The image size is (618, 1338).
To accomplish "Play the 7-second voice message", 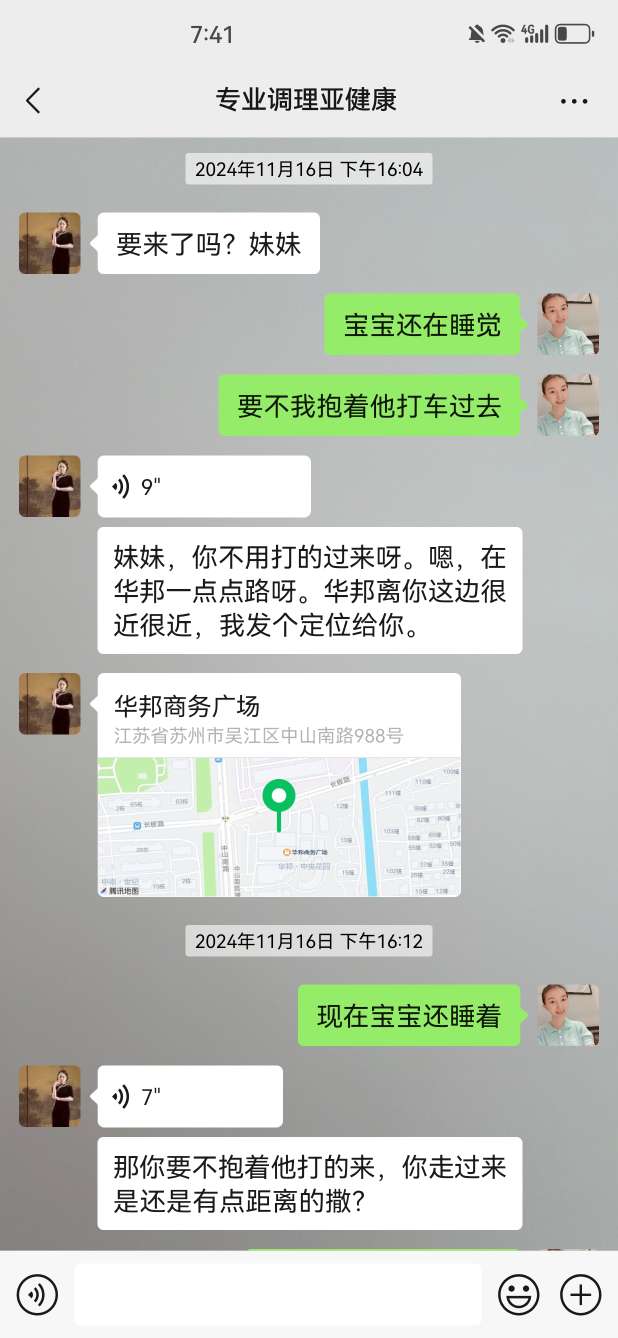I will point(190,1096).
